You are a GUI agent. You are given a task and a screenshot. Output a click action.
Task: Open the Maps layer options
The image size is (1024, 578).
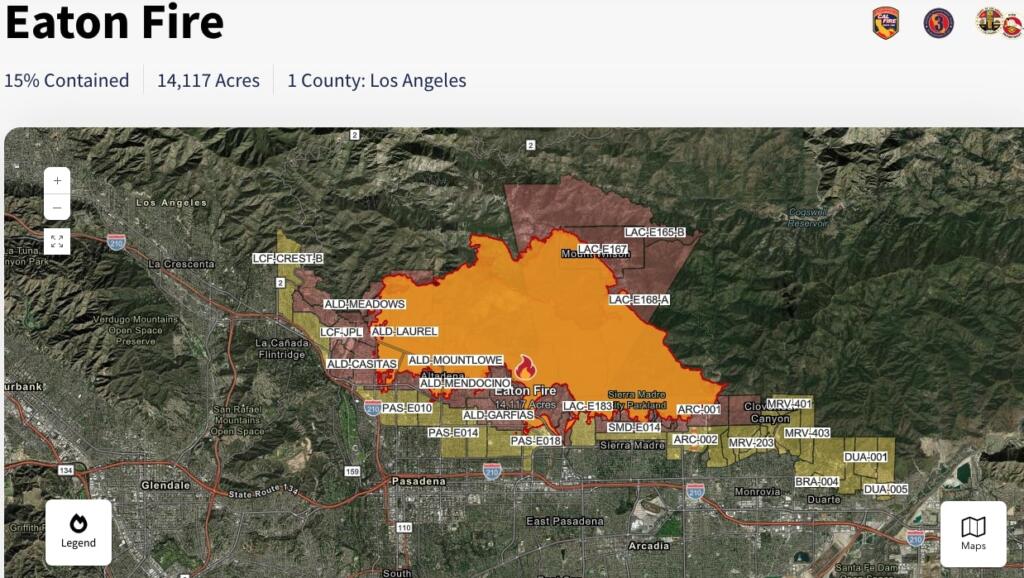point(973,533)
